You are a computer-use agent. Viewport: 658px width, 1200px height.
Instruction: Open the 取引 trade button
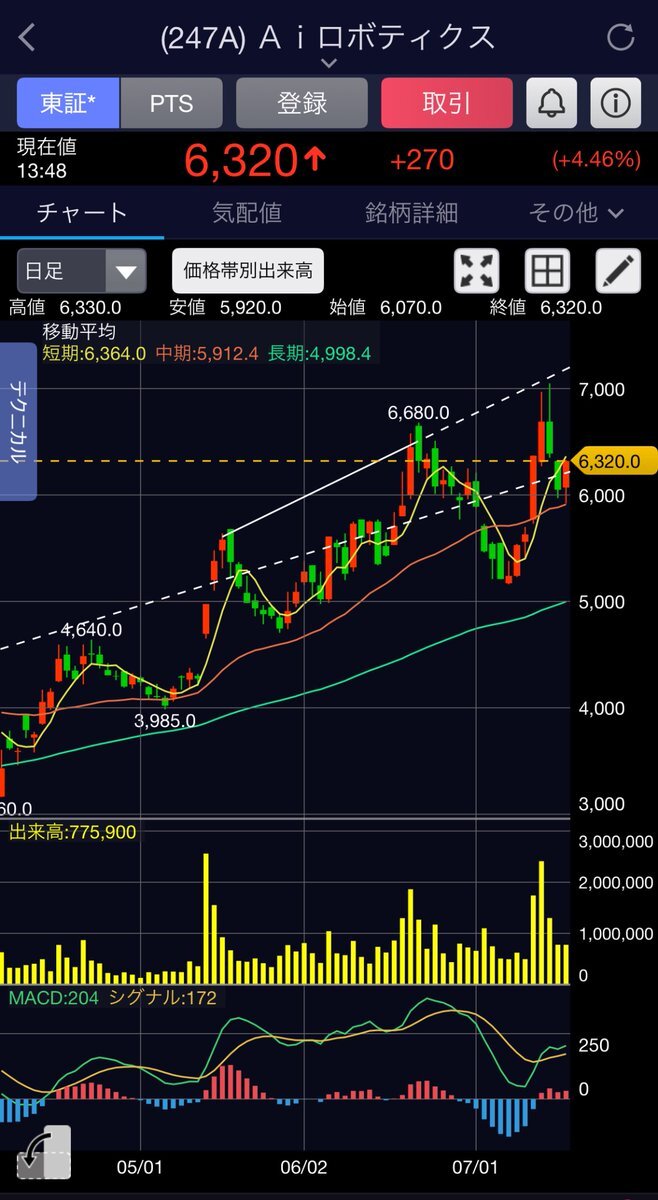pyautogui.click(x=446, y=102)
